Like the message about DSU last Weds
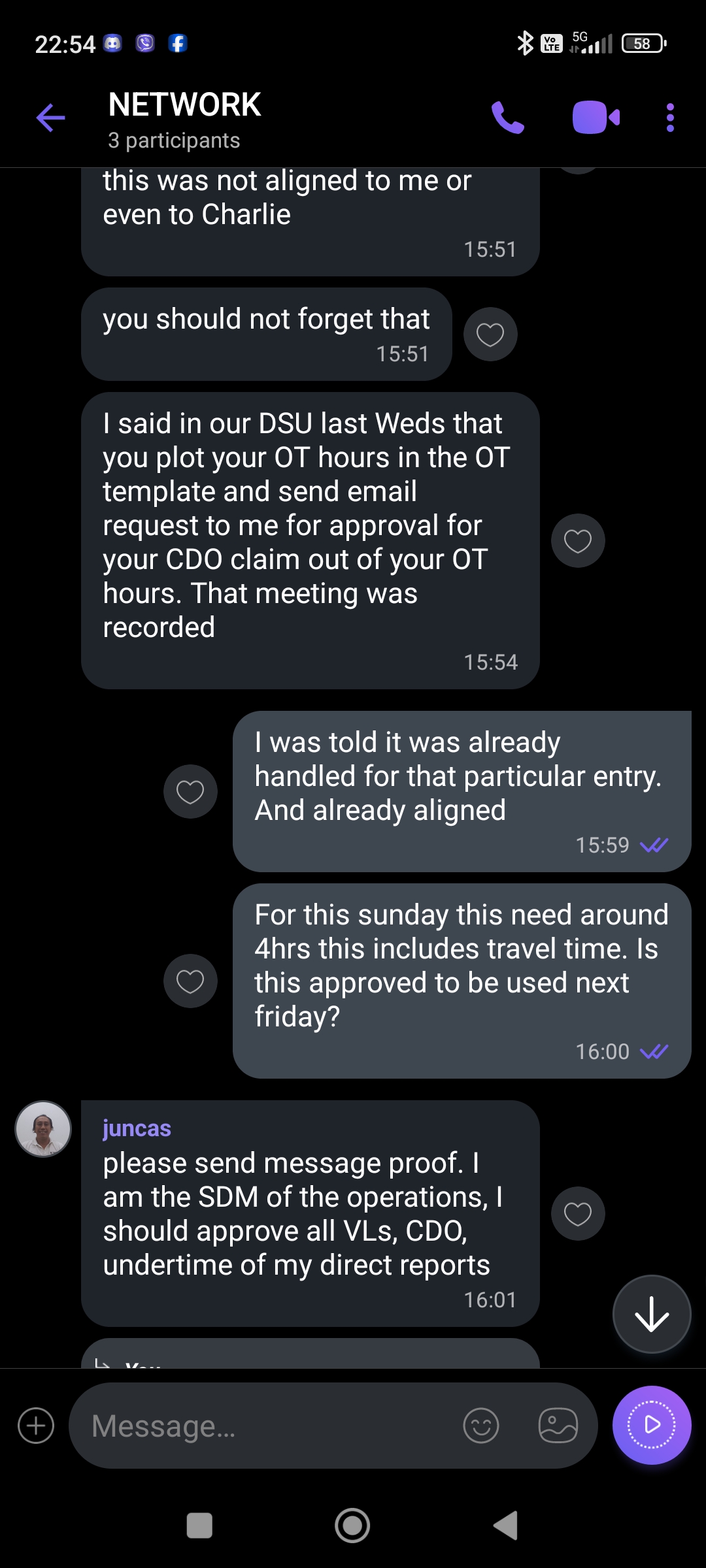The image size is (706, 1568). [578, 541]
